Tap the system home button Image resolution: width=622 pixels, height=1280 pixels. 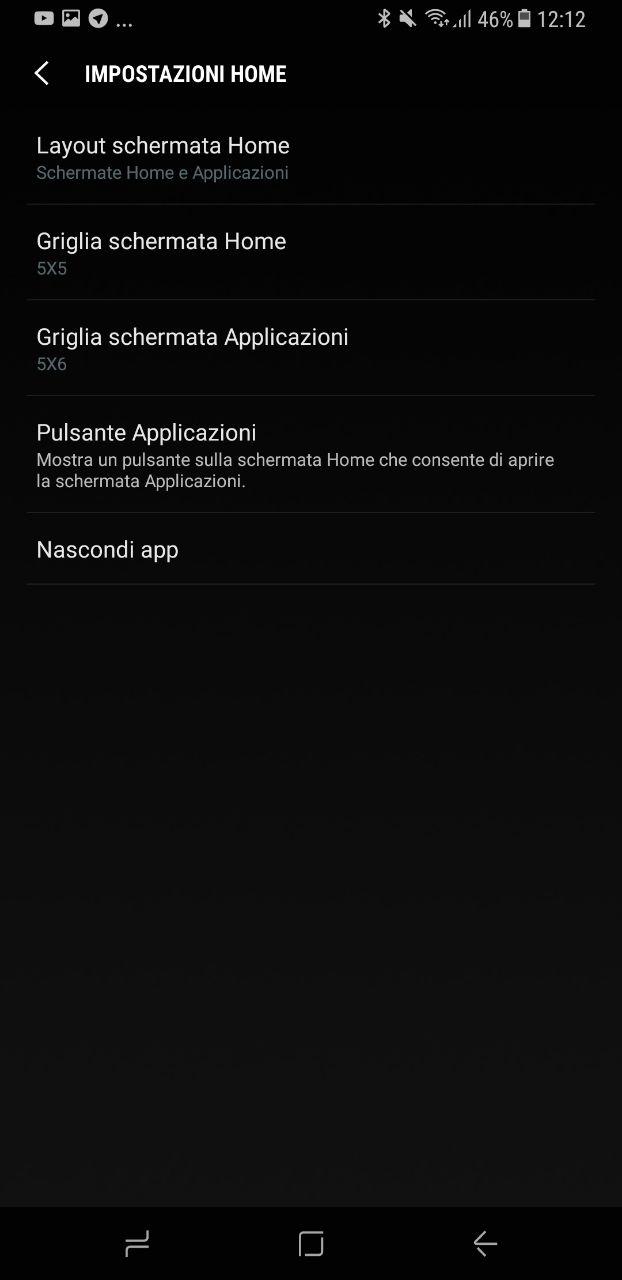(x=311, y=1244)
